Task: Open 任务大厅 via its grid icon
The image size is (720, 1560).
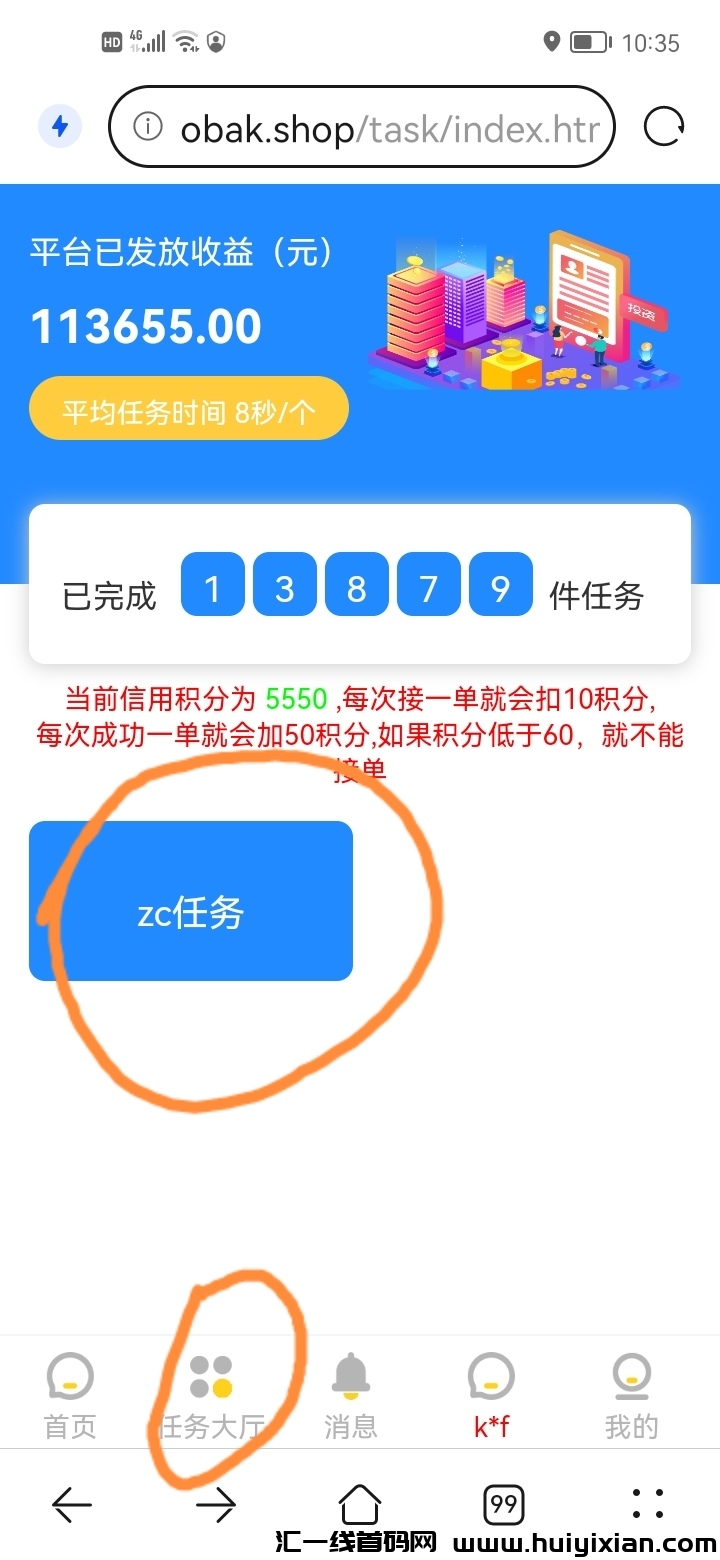Action: [x=209, y=1378]
